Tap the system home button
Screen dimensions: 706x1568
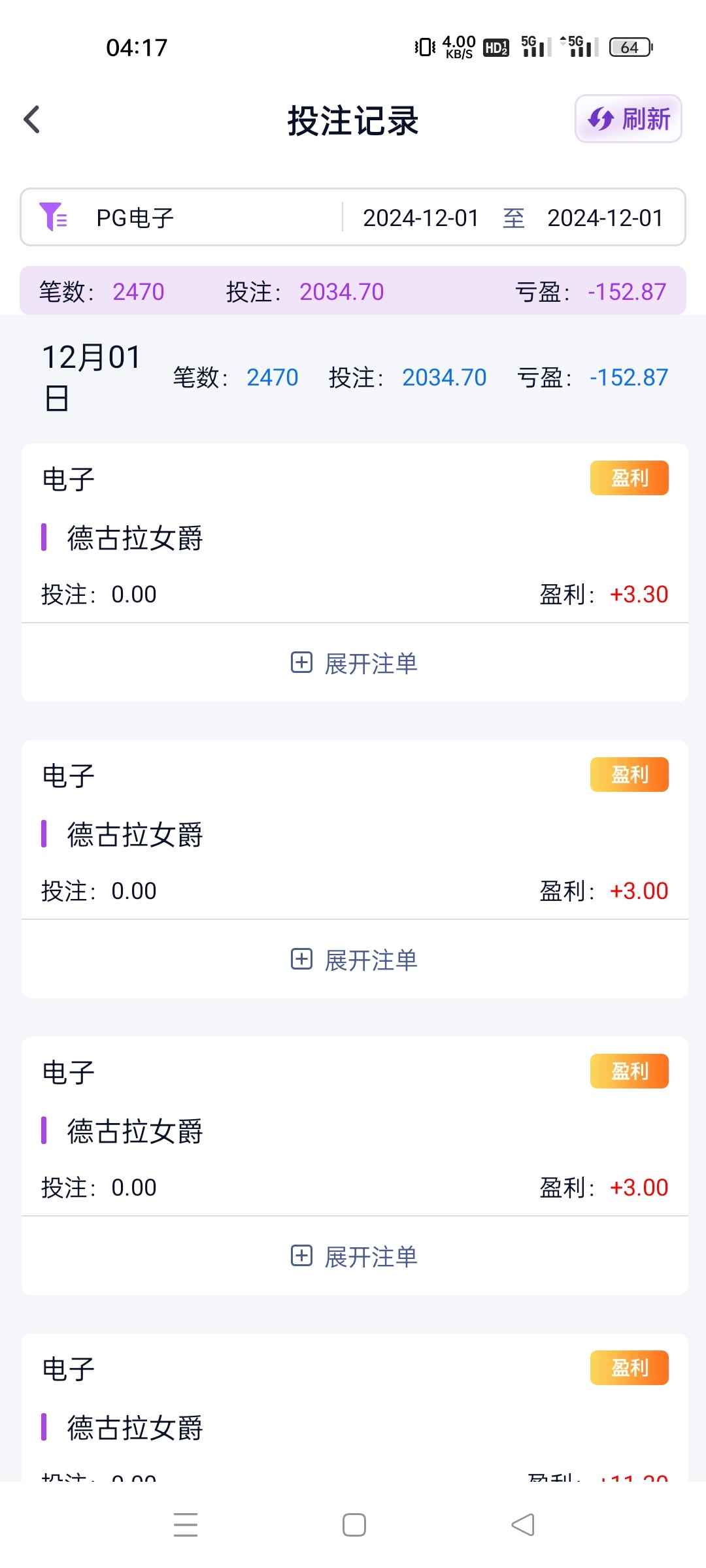pyautogui.click(x=354, y=1525)
